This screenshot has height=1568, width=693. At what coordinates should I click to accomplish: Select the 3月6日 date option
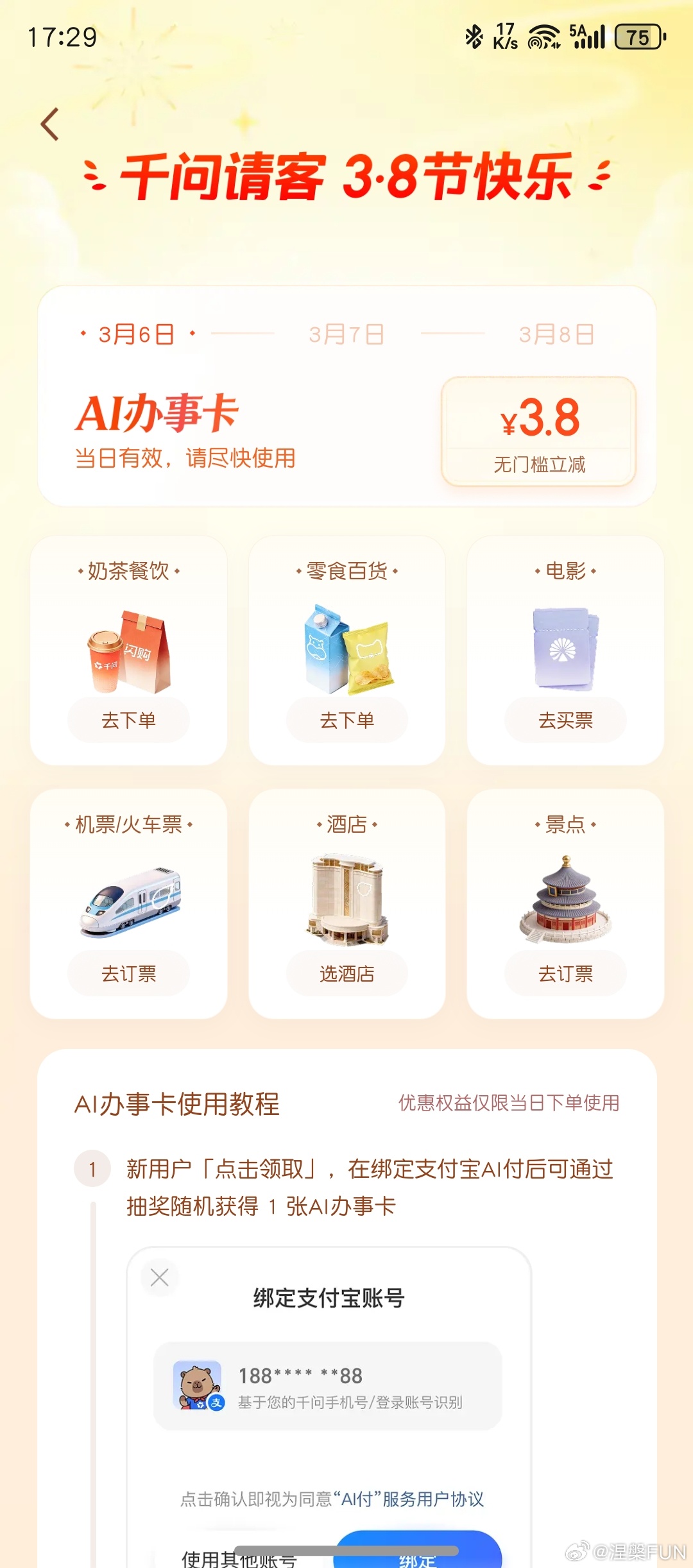click(135, 333)
